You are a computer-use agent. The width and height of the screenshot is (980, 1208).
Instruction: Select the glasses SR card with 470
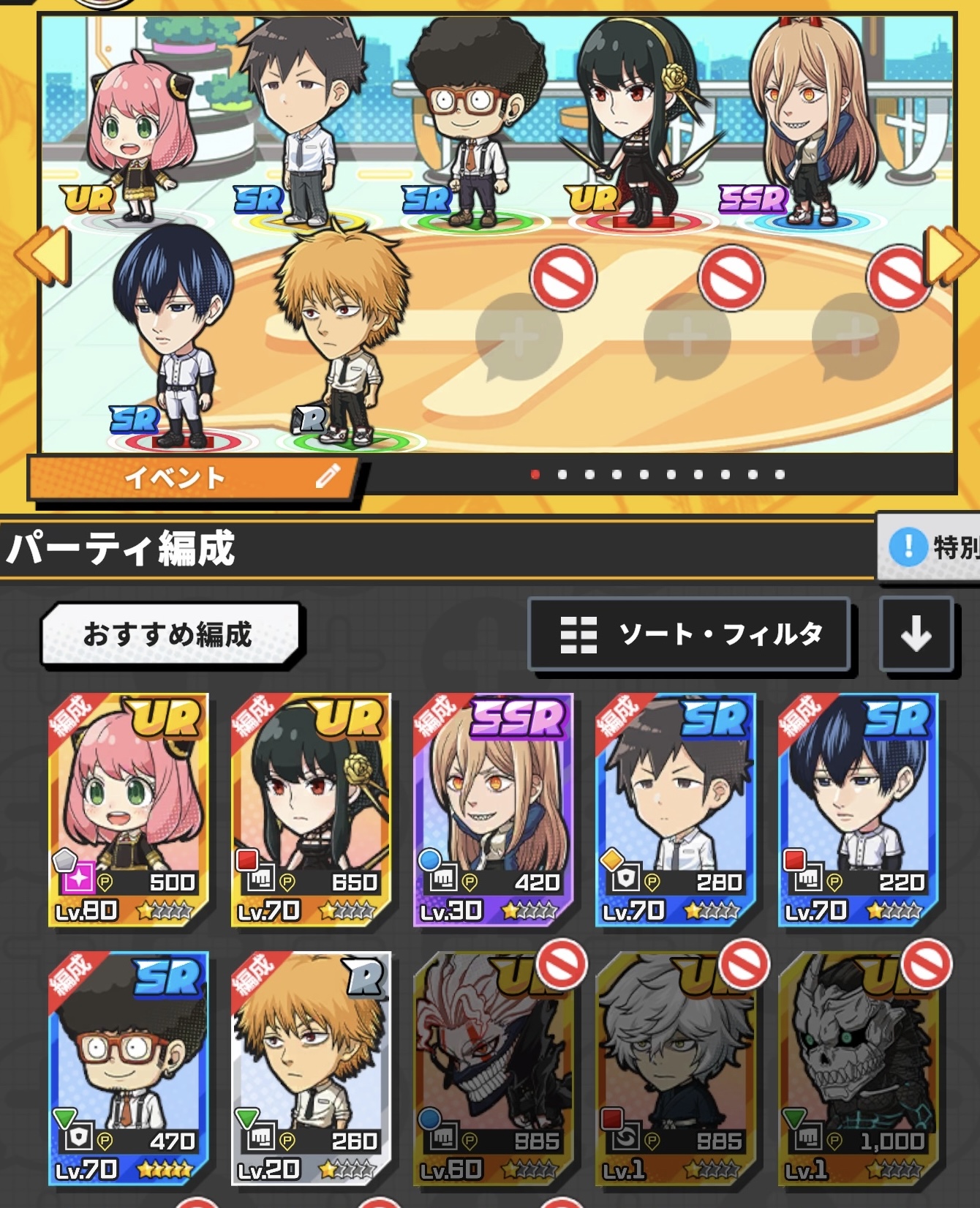[129, 1068]
